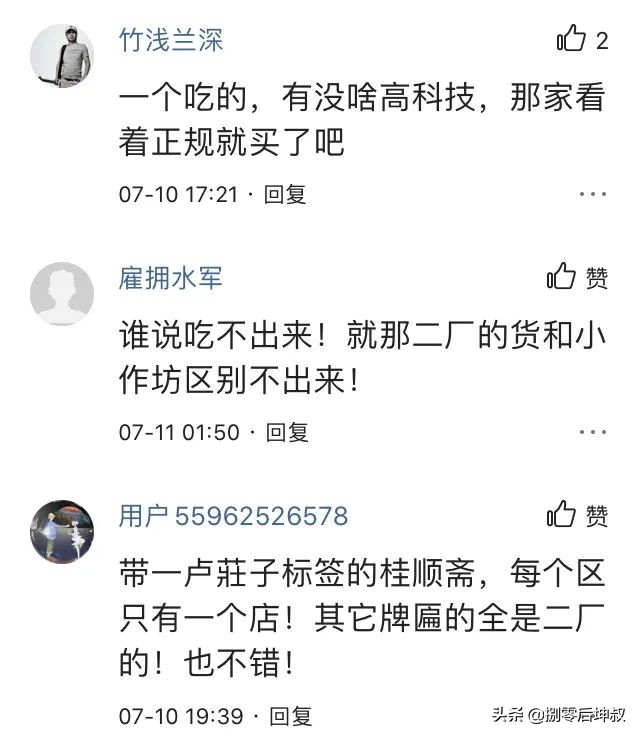The height and width of the screenshot is (737, 640).
Task: Reply to 竹浅兰深's comment
Action: tap(285, 194)
